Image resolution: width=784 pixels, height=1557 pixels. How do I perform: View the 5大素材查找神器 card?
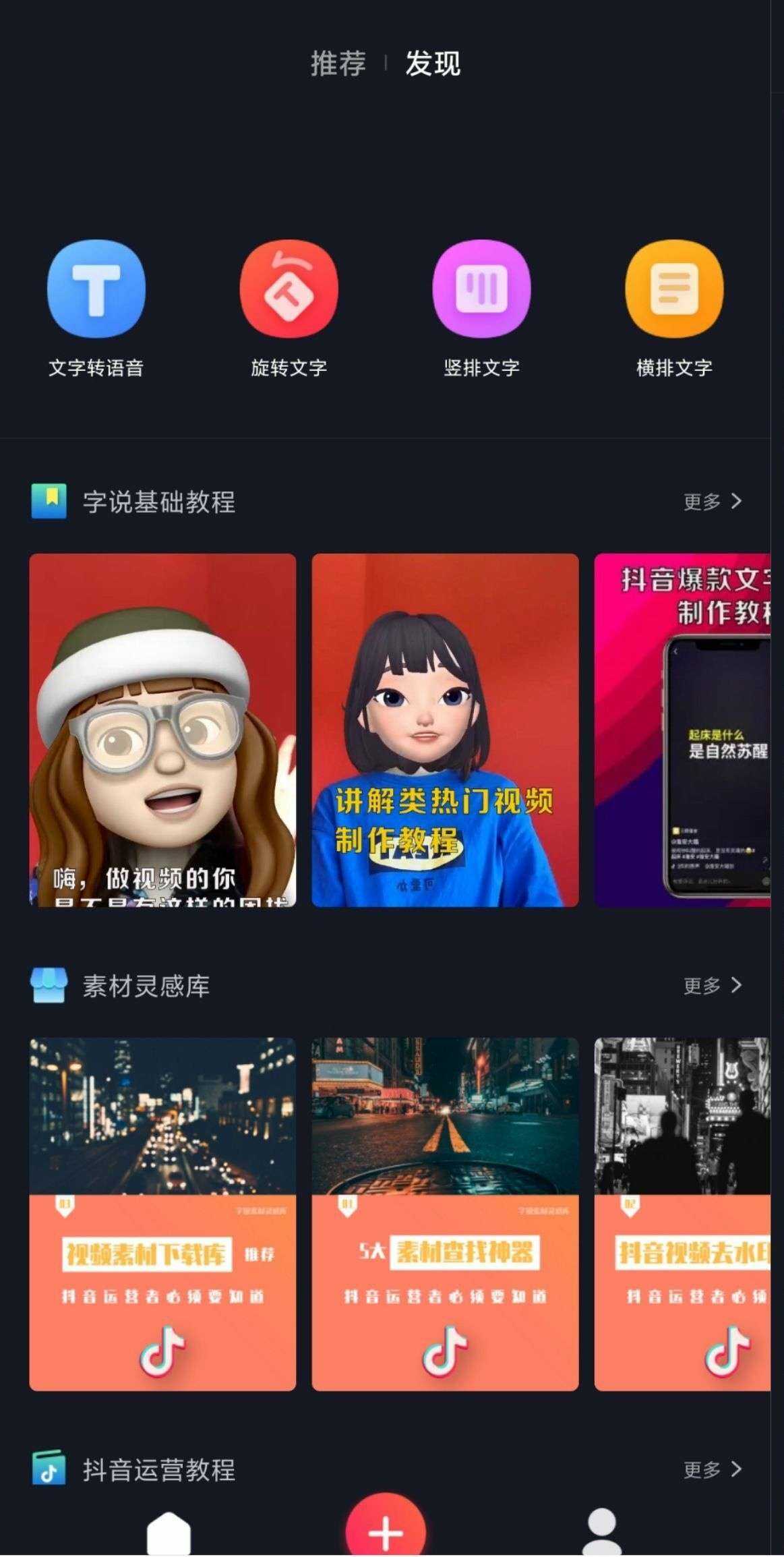445,1214
